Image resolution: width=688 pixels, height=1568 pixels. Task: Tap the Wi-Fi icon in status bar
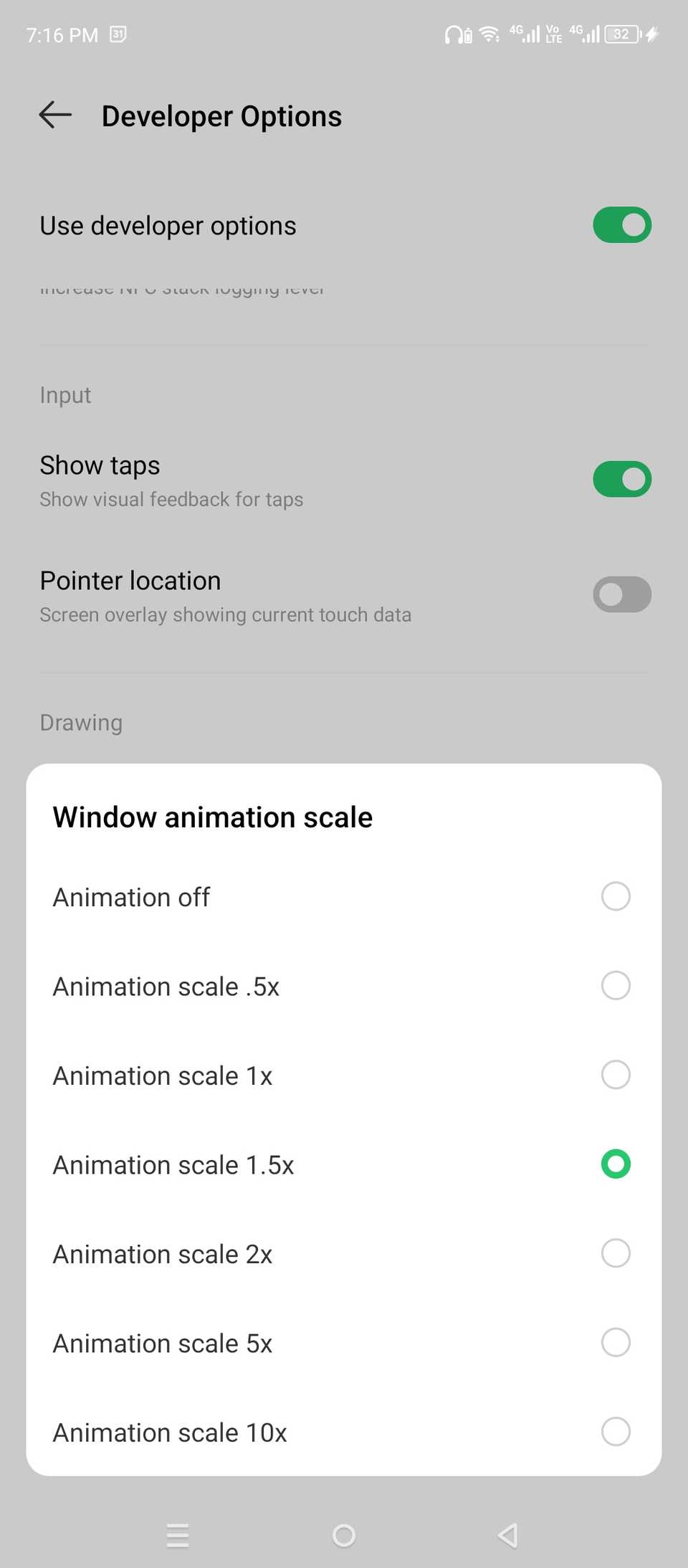click(x=489, y=34)
